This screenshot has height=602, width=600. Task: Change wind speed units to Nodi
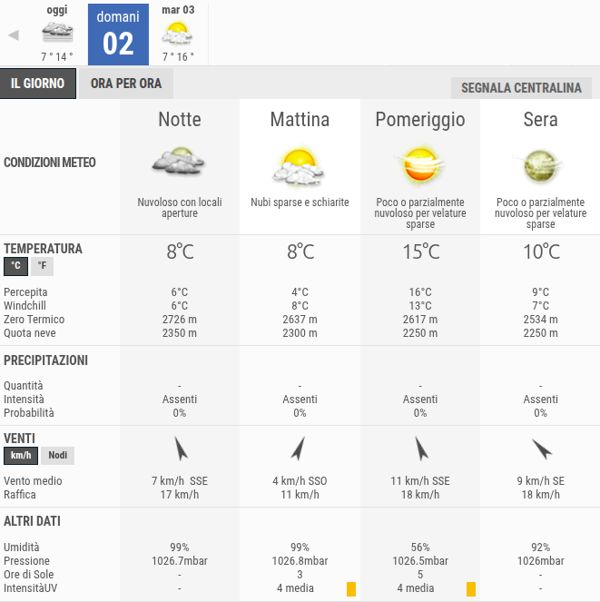click(57, 456)
